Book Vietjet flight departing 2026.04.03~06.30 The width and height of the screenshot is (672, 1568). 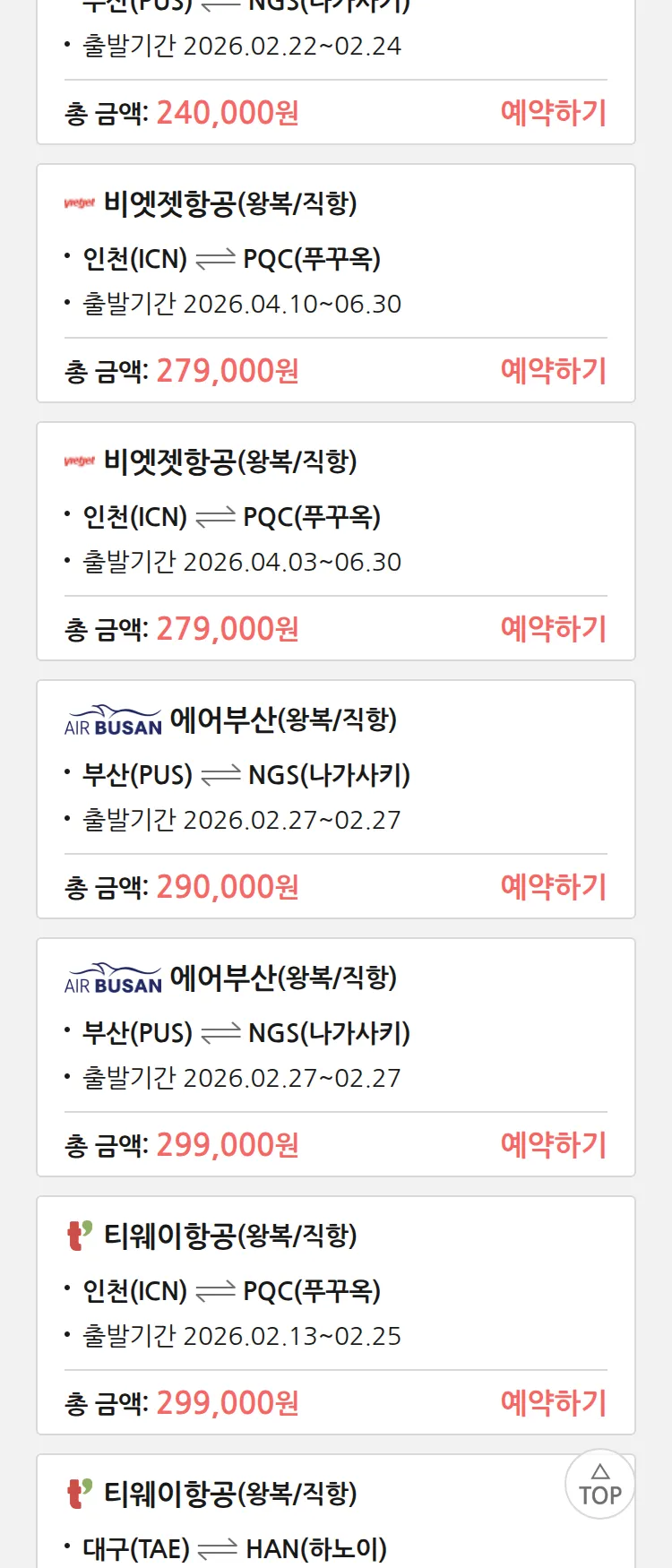tap(553, 629)
